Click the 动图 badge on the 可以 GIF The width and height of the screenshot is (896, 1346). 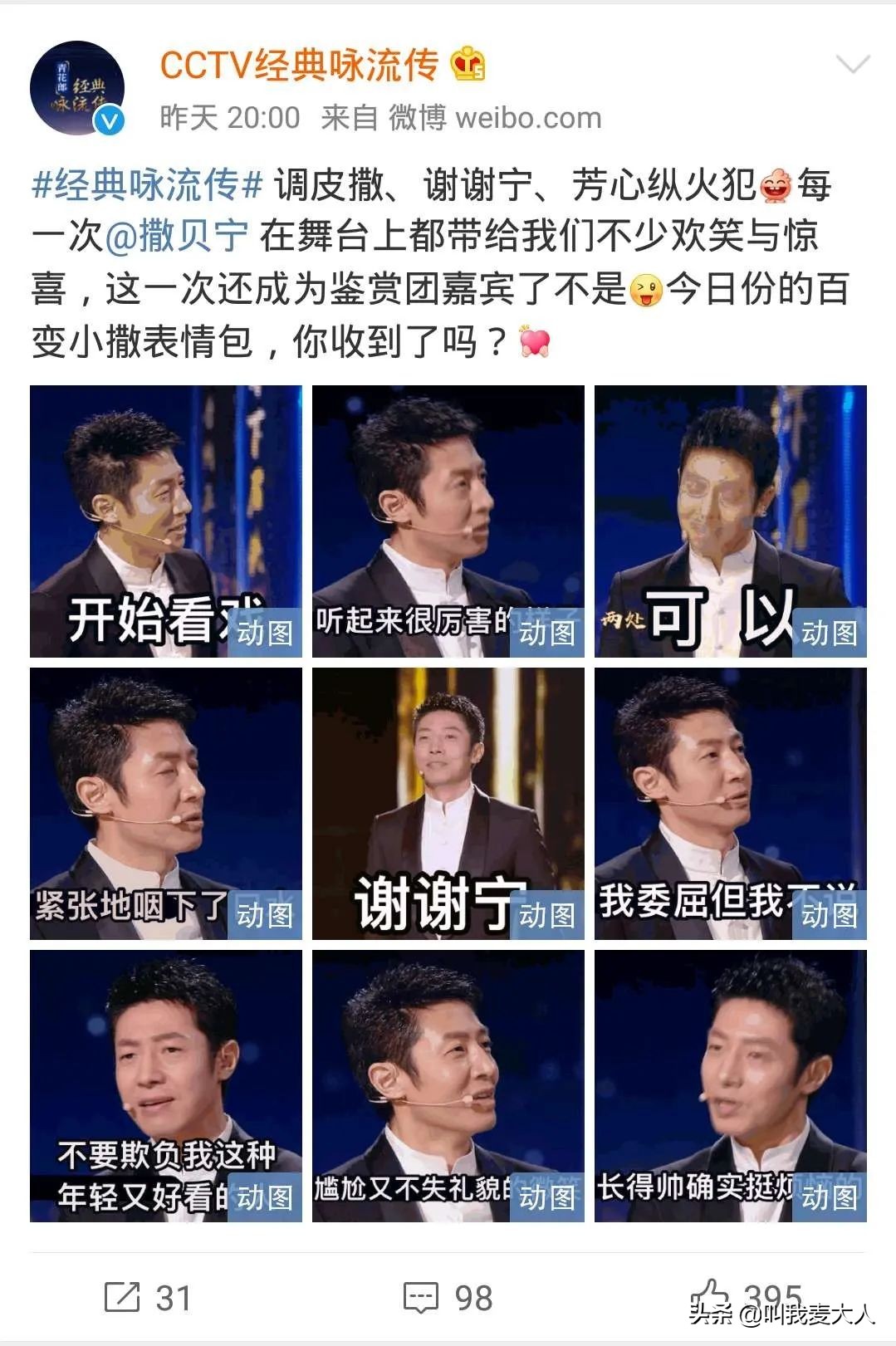click(x=830, y=634)
